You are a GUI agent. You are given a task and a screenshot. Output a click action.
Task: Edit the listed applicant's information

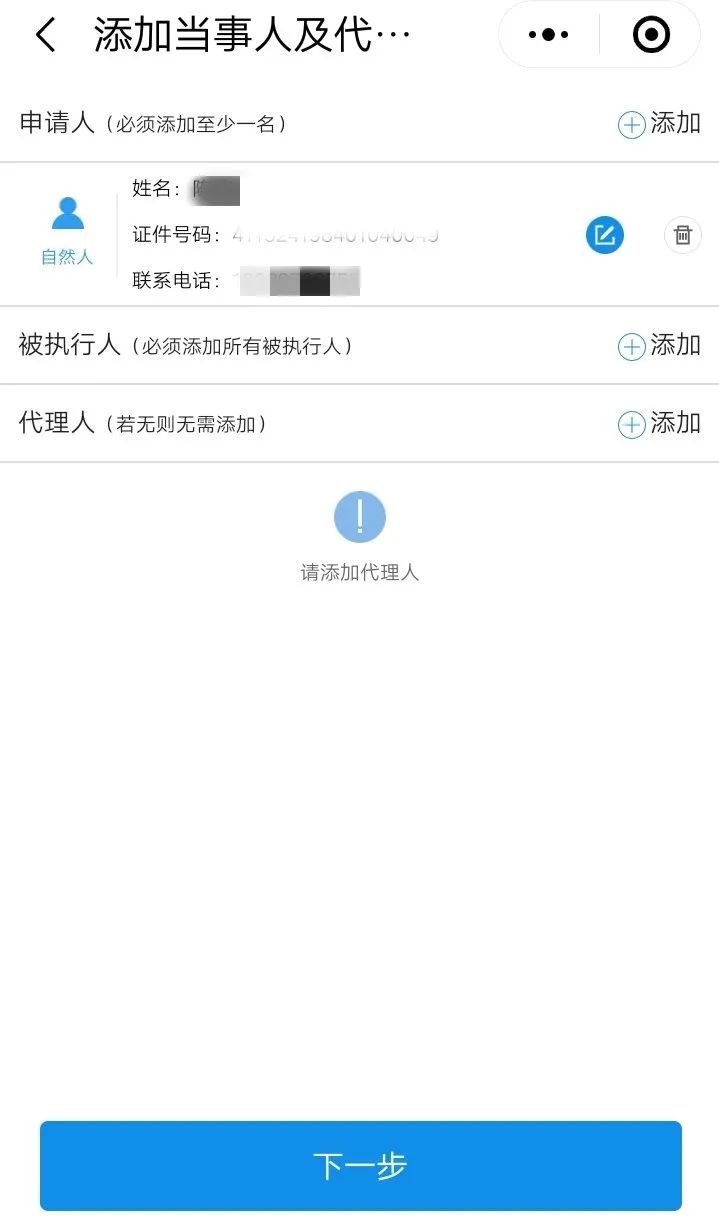coord(604,235)
